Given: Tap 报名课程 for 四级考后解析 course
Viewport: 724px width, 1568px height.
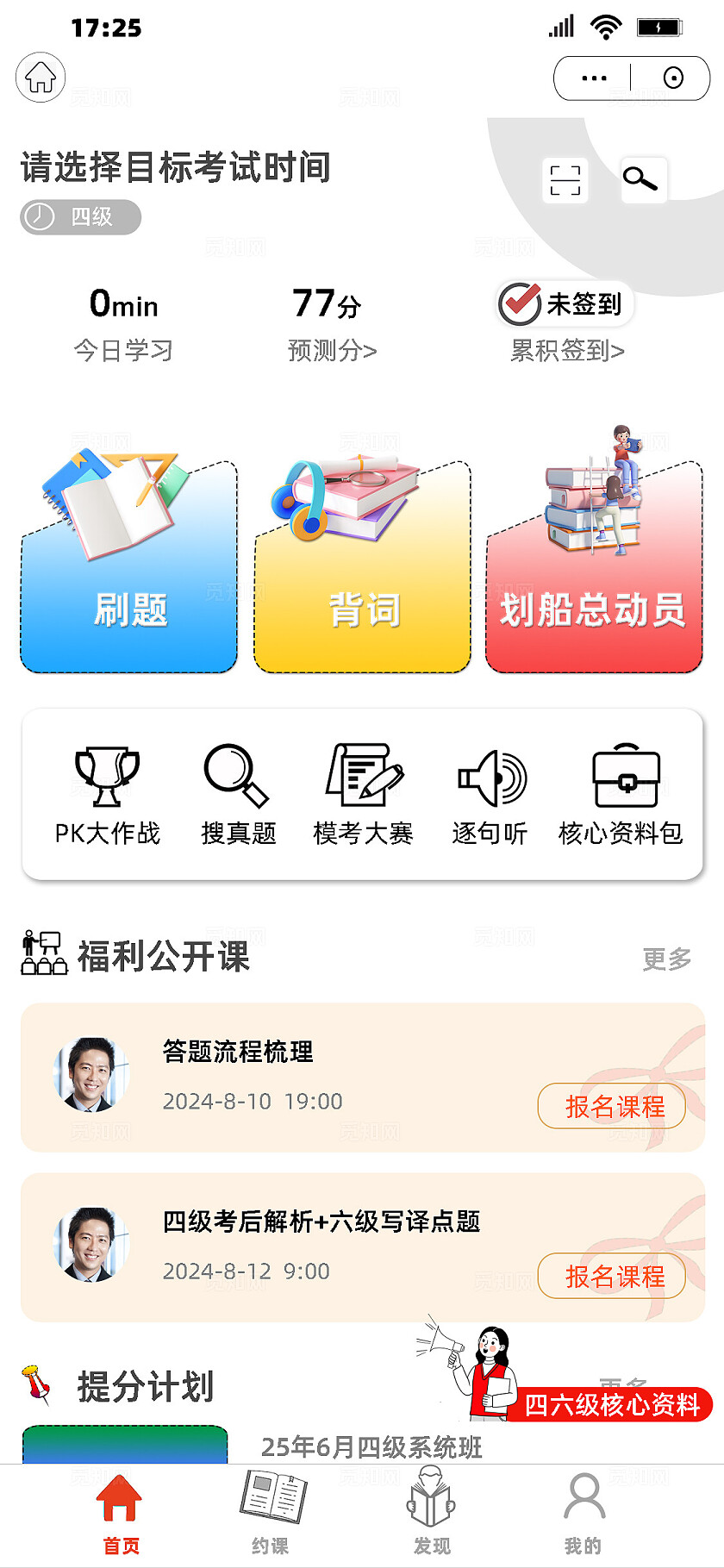Looking at the screenshot, I should 611,1276.
